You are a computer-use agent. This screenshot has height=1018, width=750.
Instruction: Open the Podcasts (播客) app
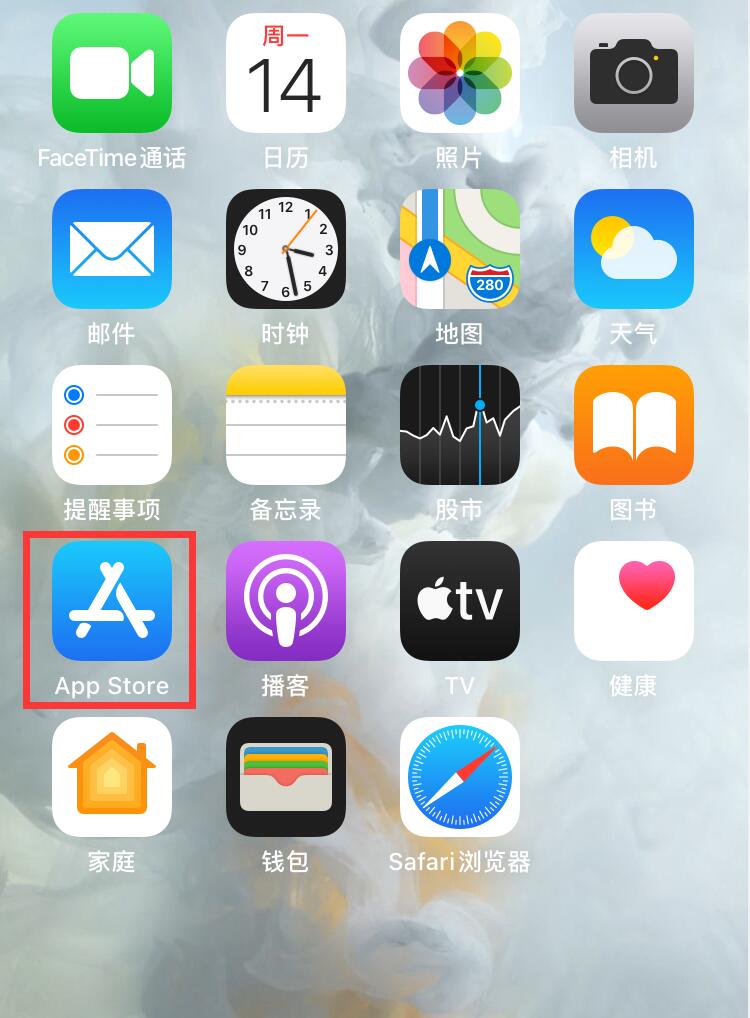tap(285, 601)
